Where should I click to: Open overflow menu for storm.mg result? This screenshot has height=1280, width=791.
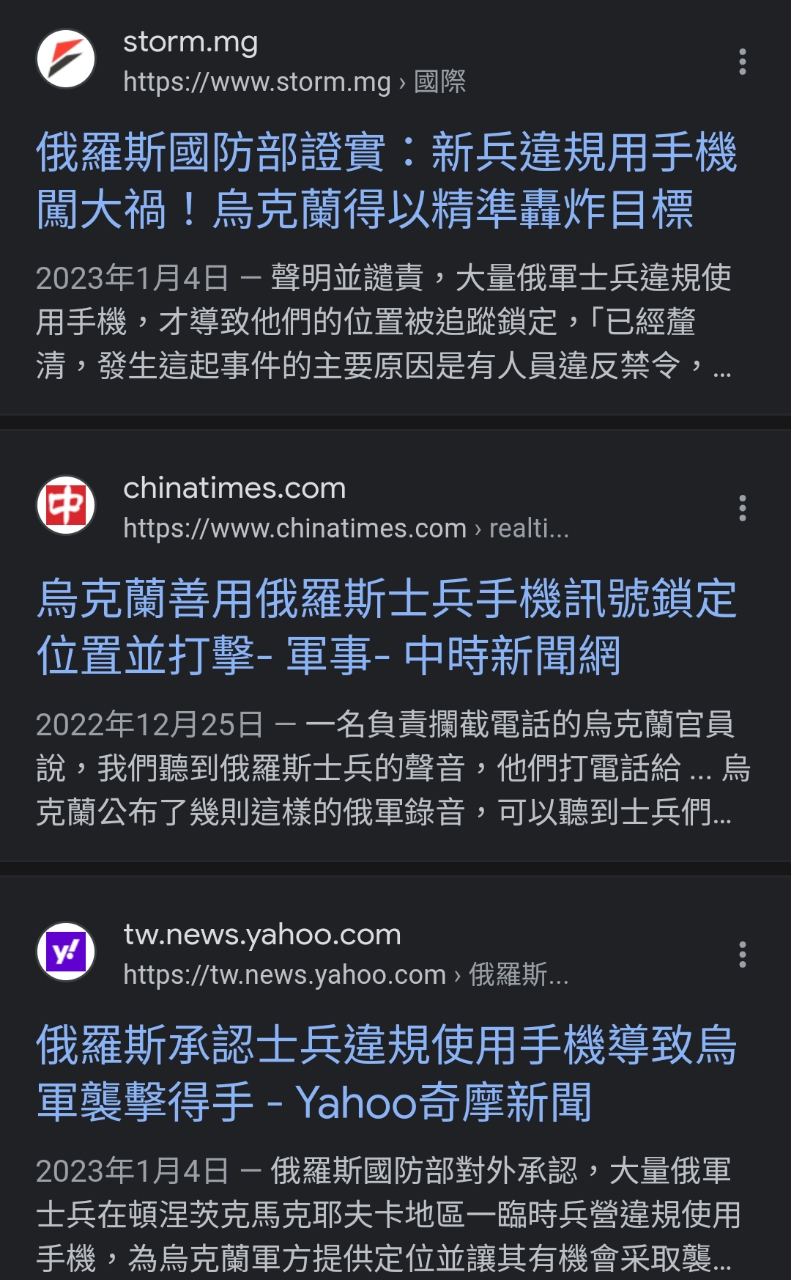(x=742, y=62)
